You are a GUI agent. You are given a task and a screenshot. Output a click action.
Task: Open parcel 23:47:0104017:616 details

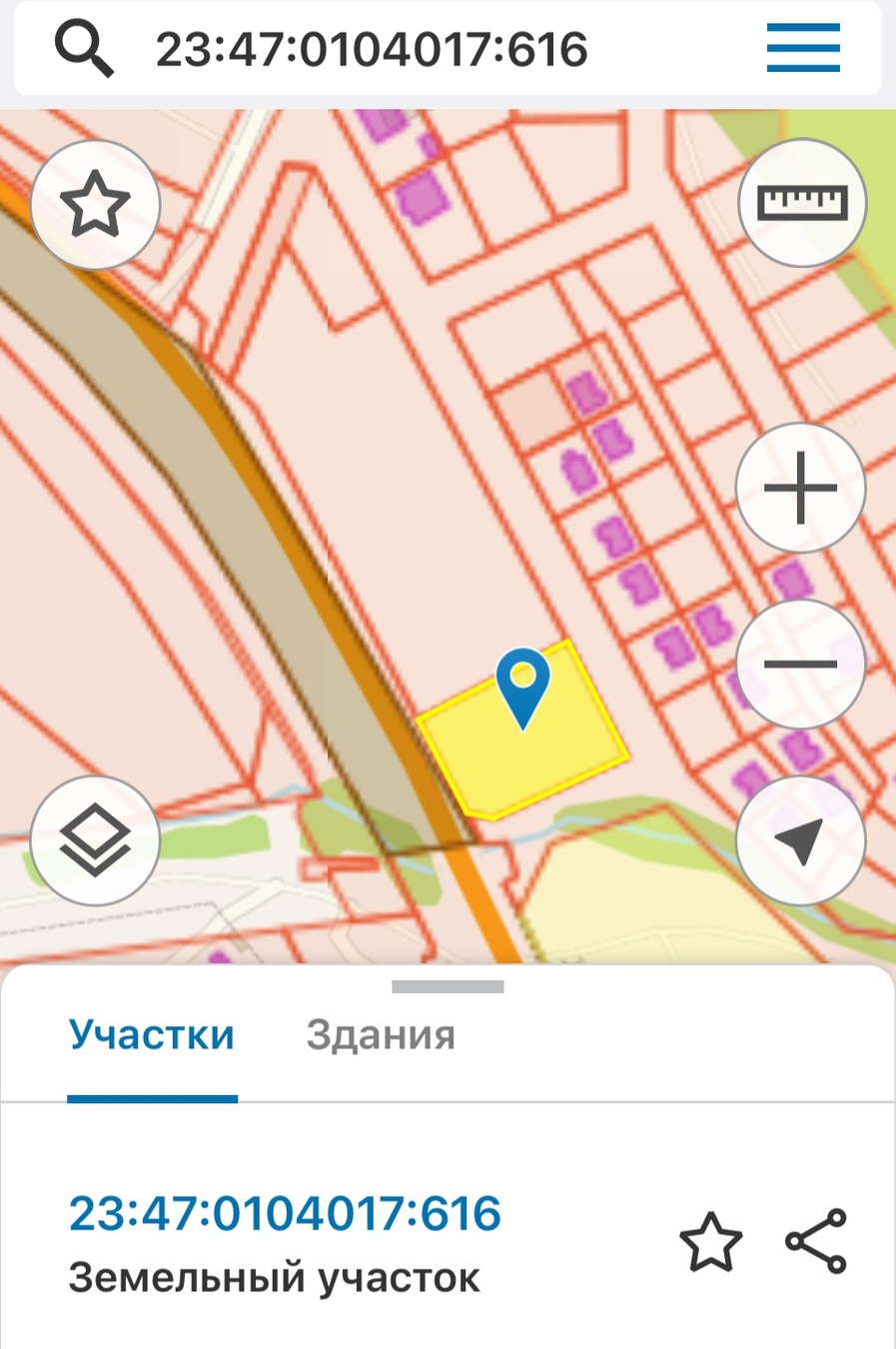(x=285, y=1213)
